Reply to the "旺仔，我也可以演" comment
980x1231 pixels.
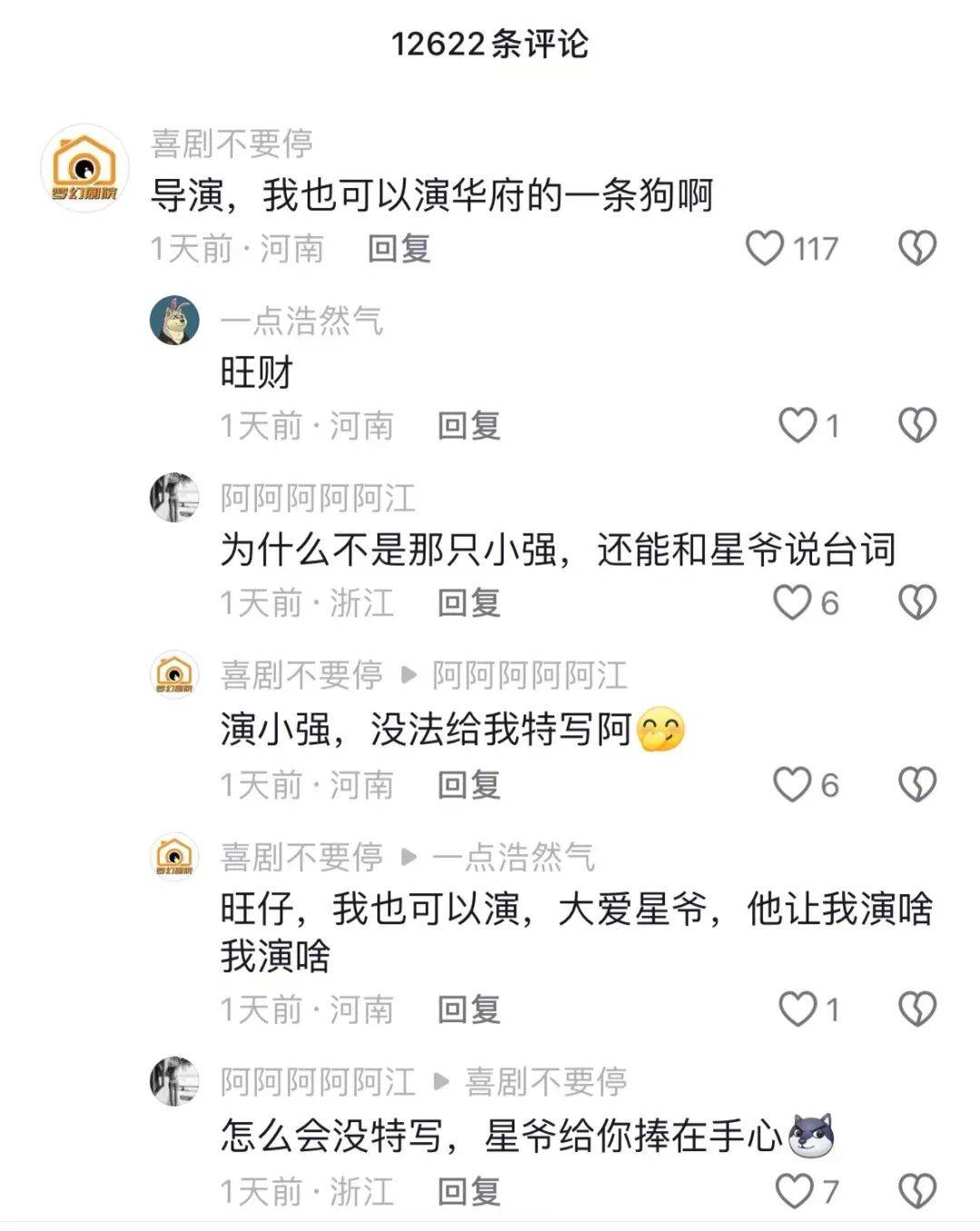[x=468, y=1009]
